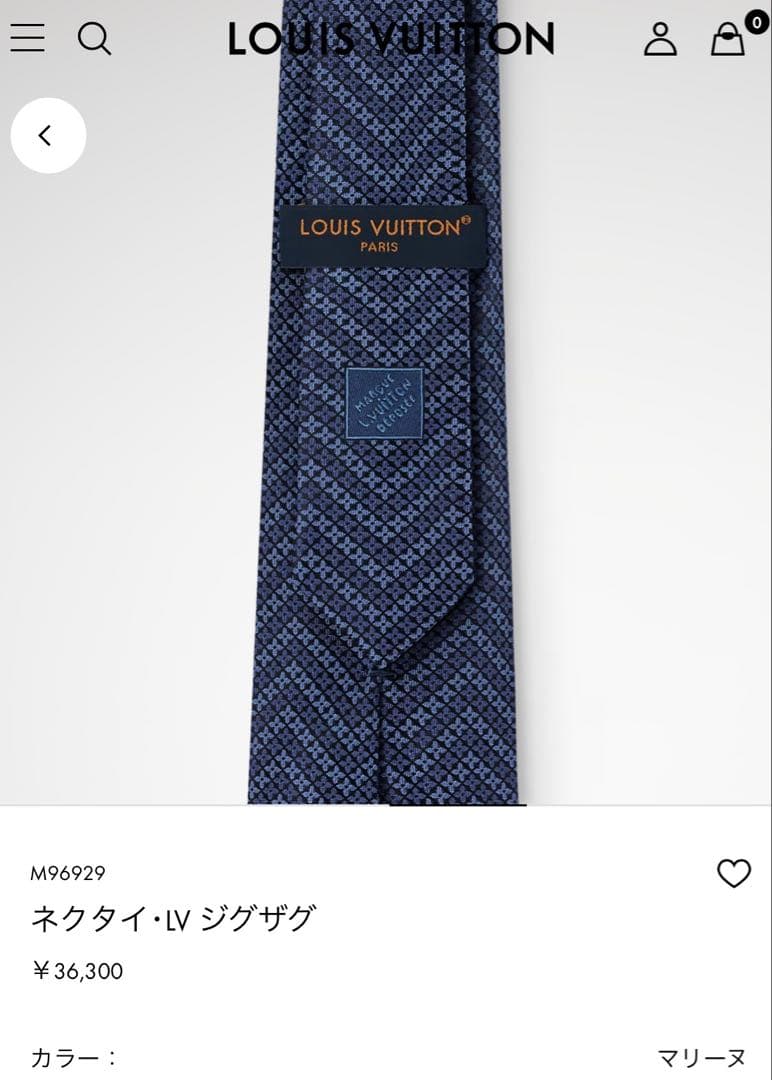Go back using the chevron arrow
Image resolution: width=772 pixels, height=1080 pixels.
click(46, 134)
